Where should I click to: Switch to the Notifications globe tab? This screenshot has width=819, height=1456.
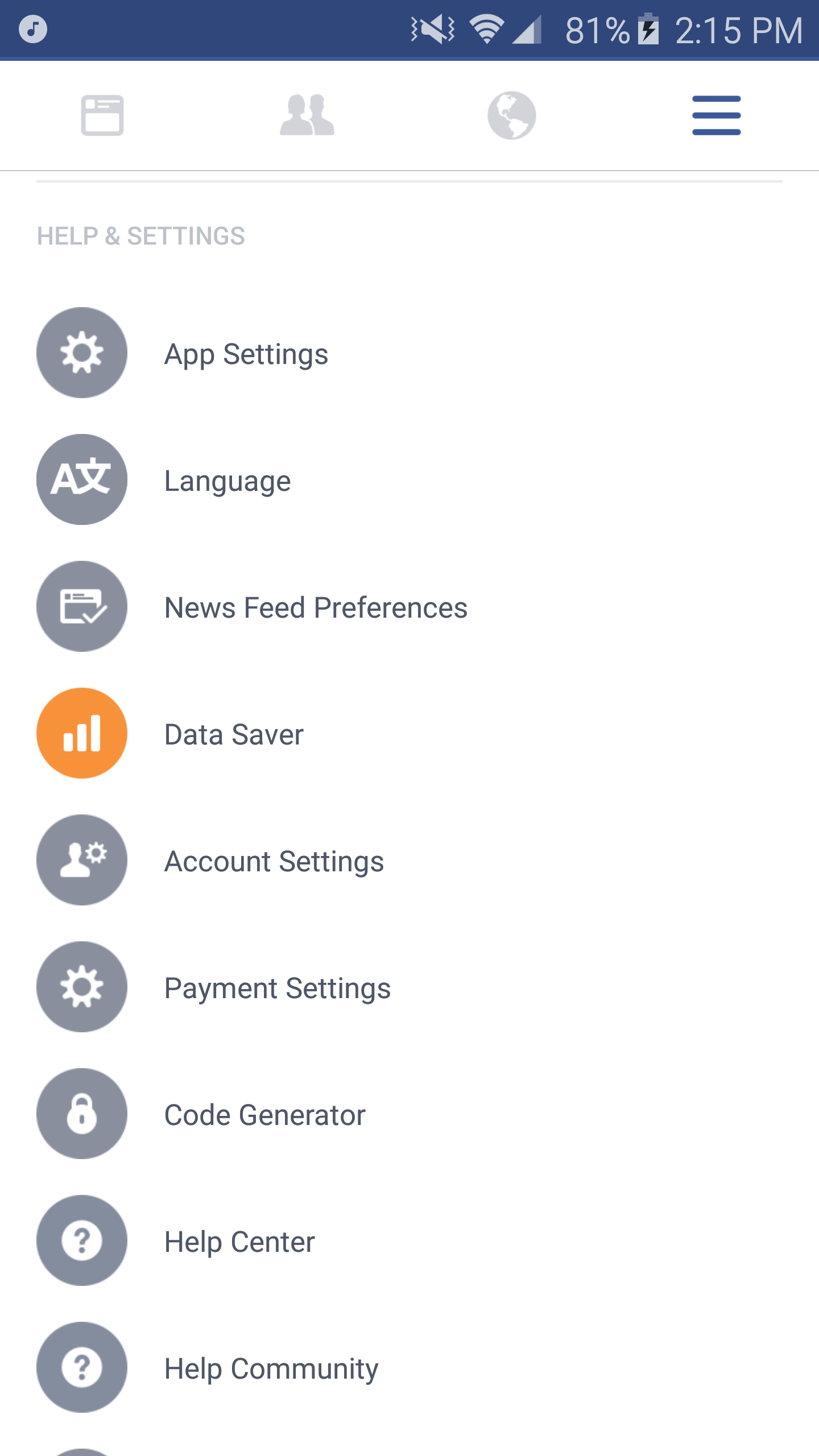(512, 115)
